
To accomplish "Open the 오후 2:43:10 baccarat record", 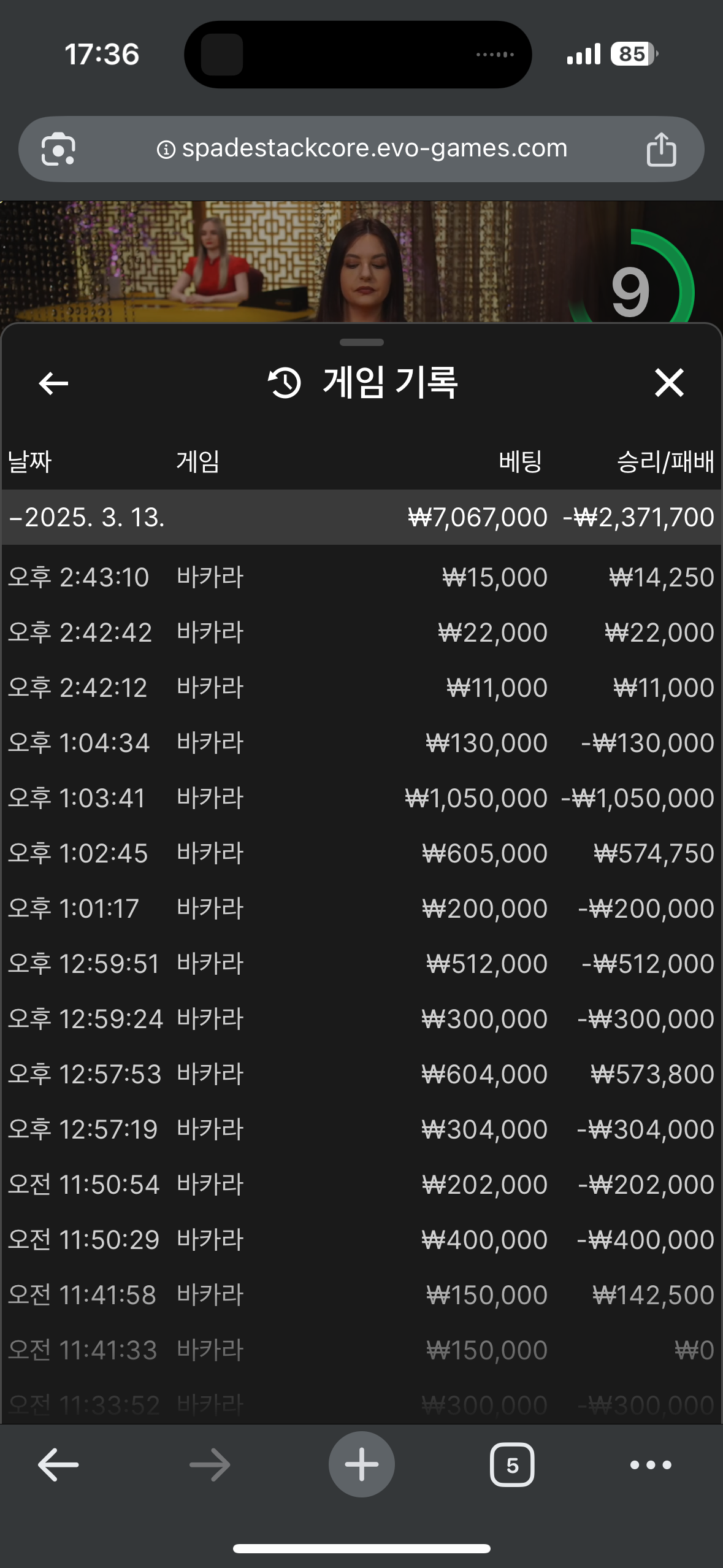I will pyautogui.click(x=361, y=577).
